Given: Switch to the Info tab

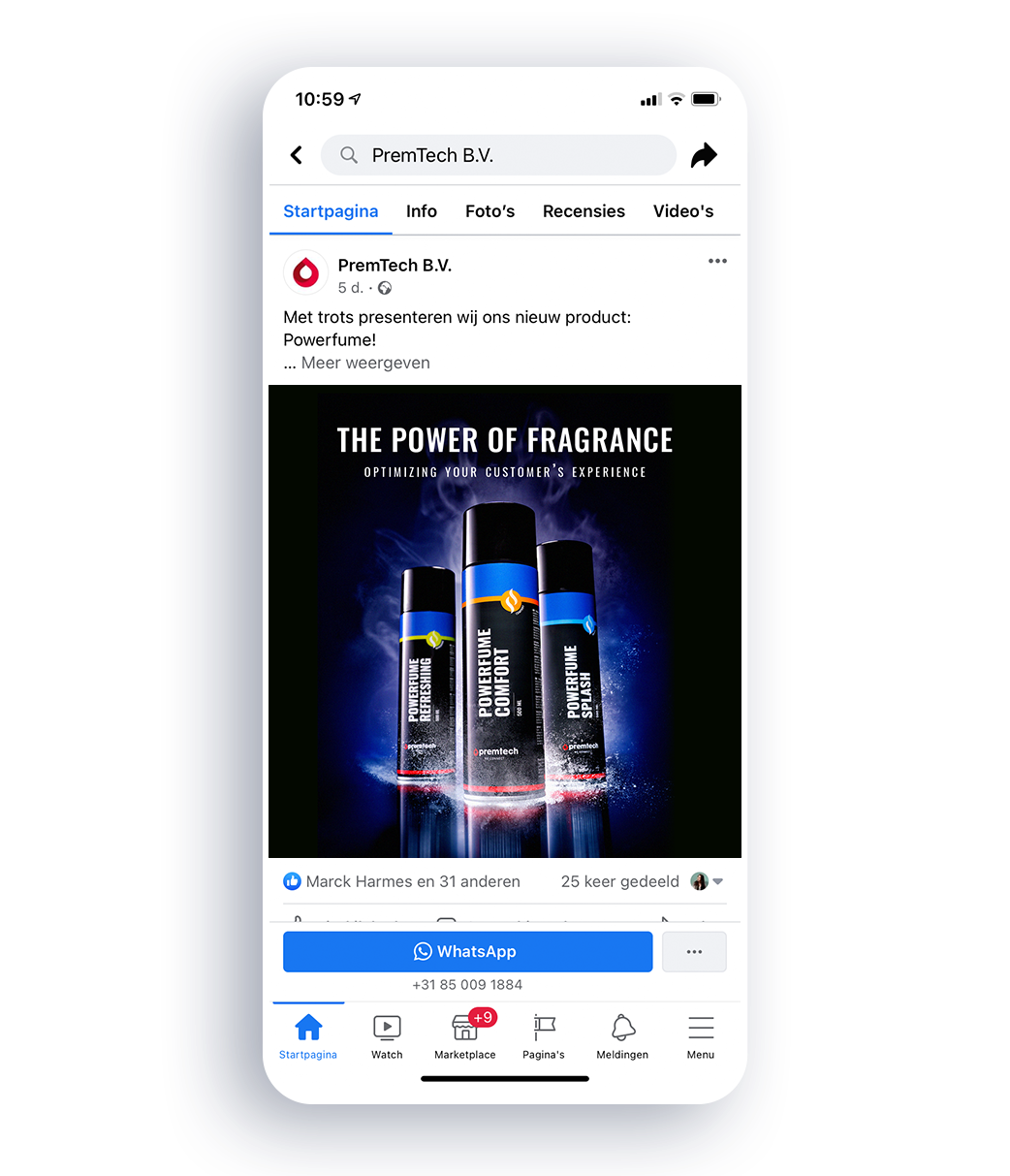Looking at the screenshot, I should click(422, 211).
